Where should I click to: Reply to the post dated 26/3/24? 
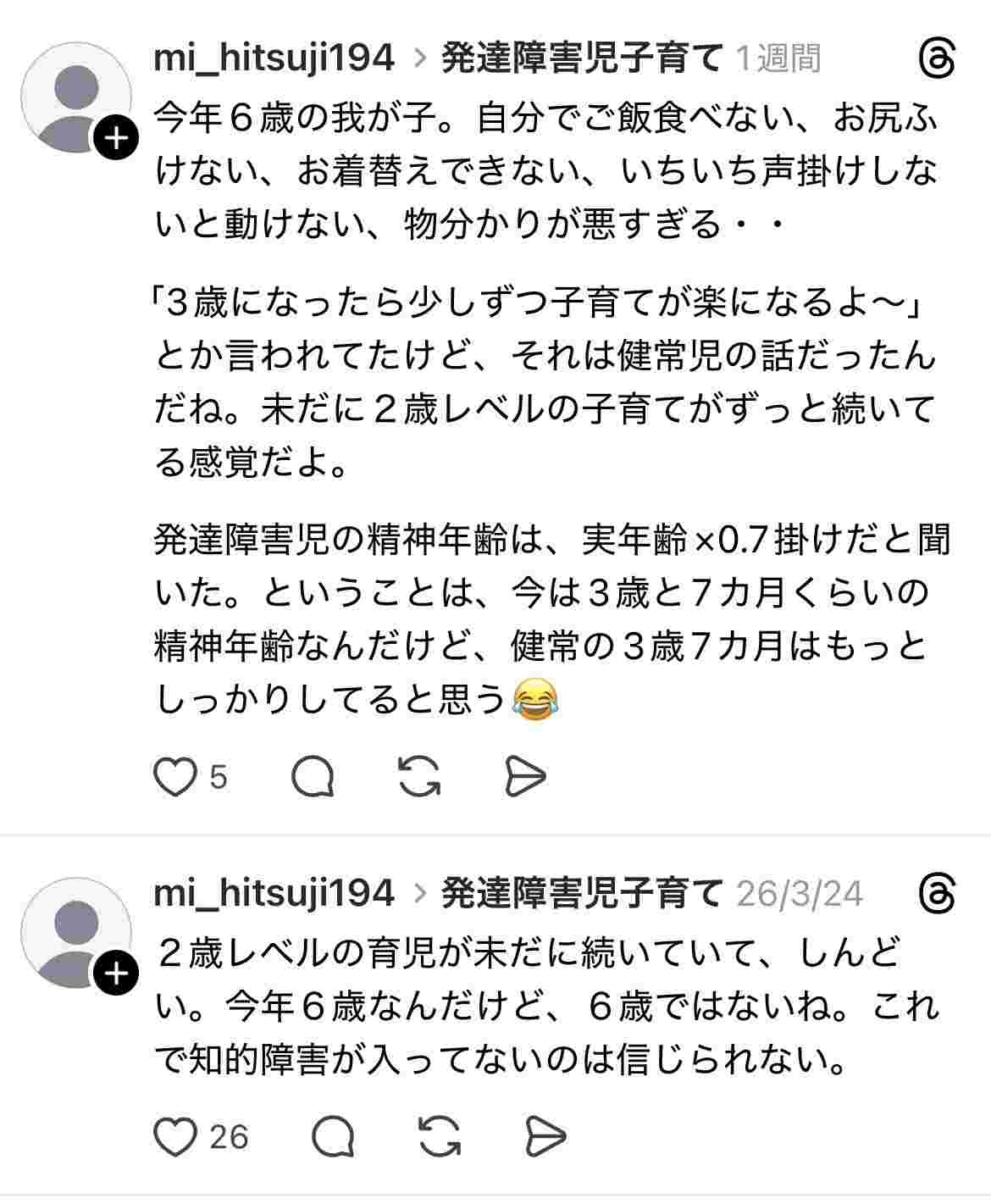tap(333, 1137)
